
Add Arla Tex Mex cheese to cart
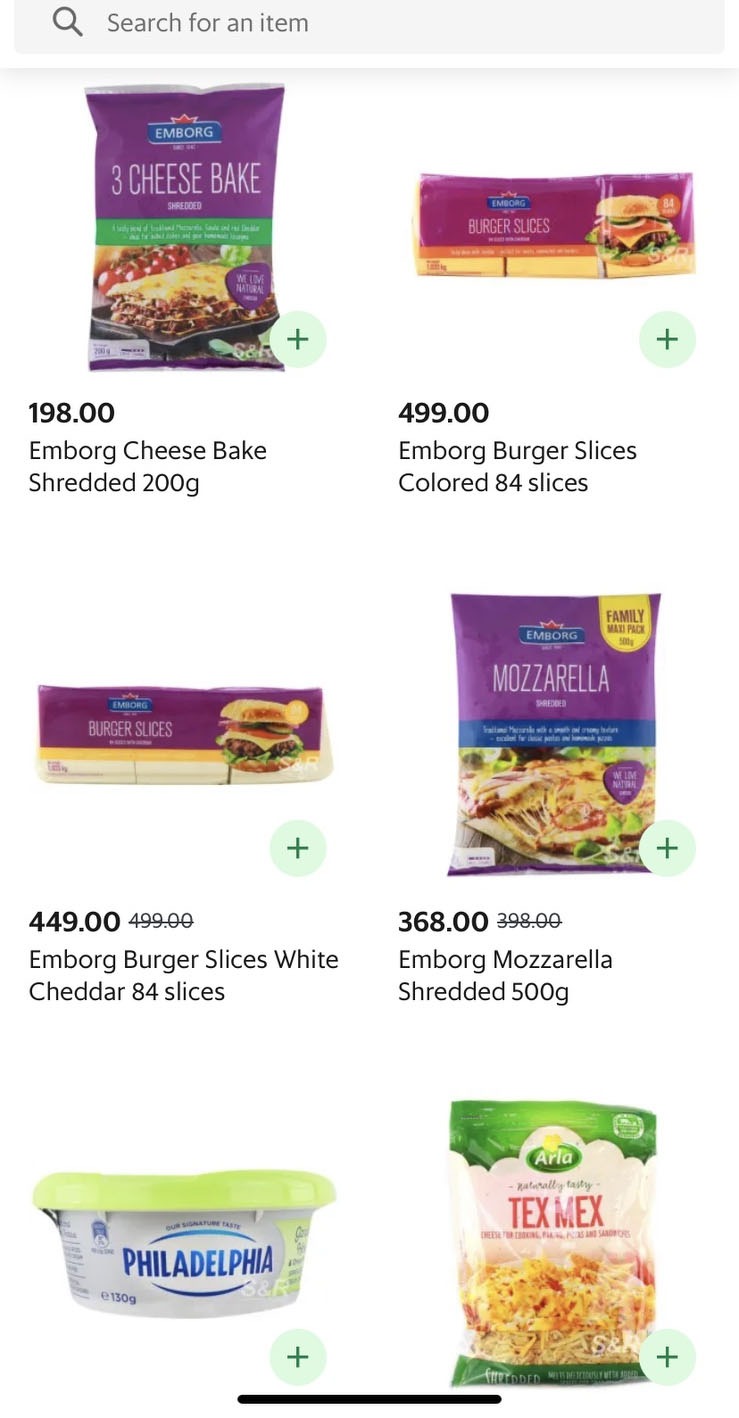click(x=667, y=1357)
